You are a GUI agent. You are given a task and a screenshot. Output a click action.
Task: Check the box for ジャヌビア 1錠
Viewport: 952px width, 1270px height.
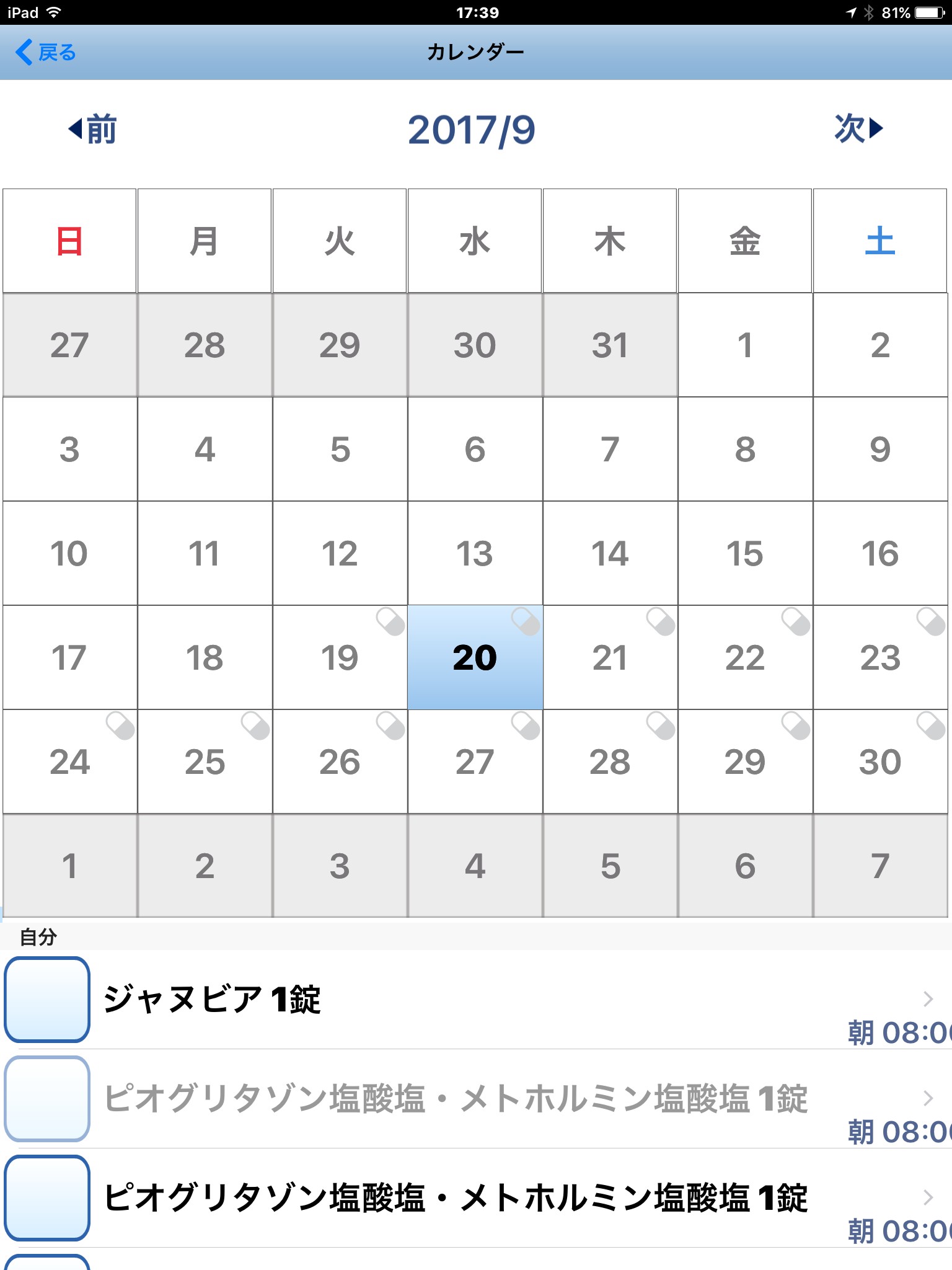pyautogui.click(x=47, y=999)
